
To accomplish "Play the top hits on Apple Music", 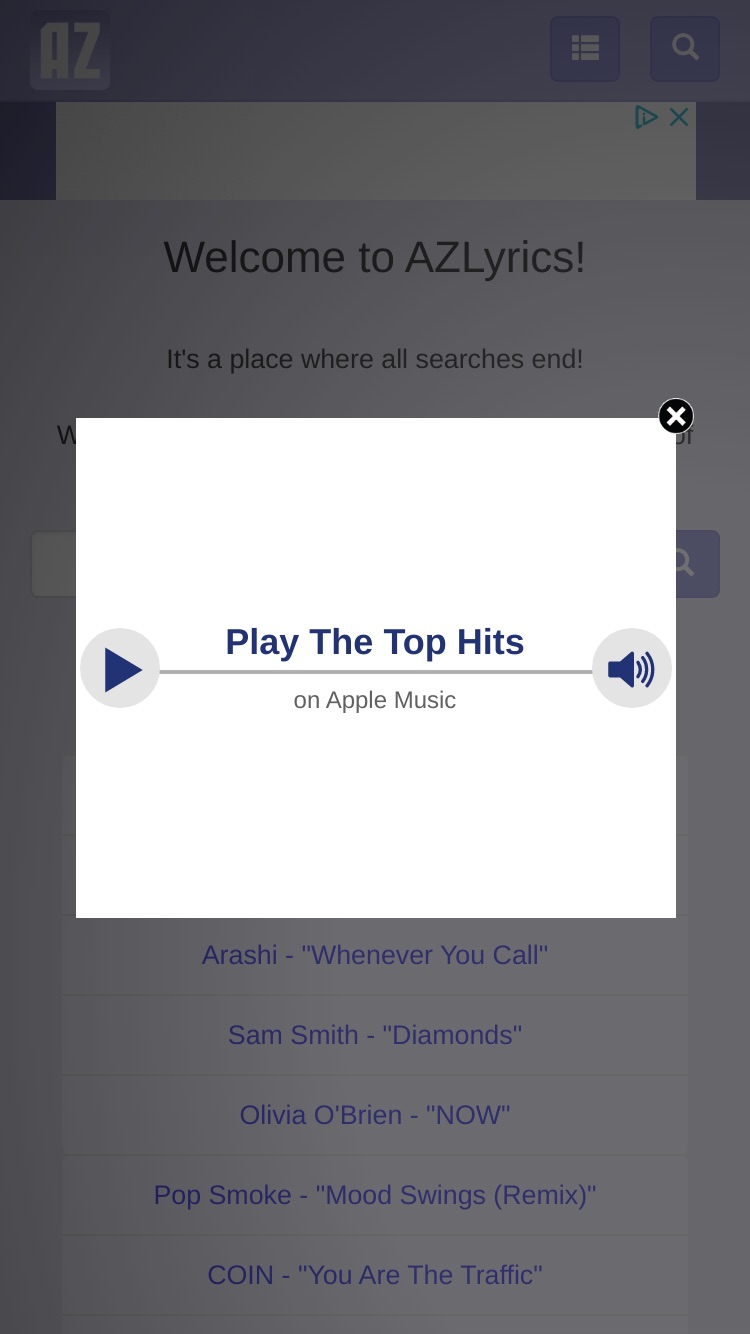I will pyautogui.click(x=120, y=668).
